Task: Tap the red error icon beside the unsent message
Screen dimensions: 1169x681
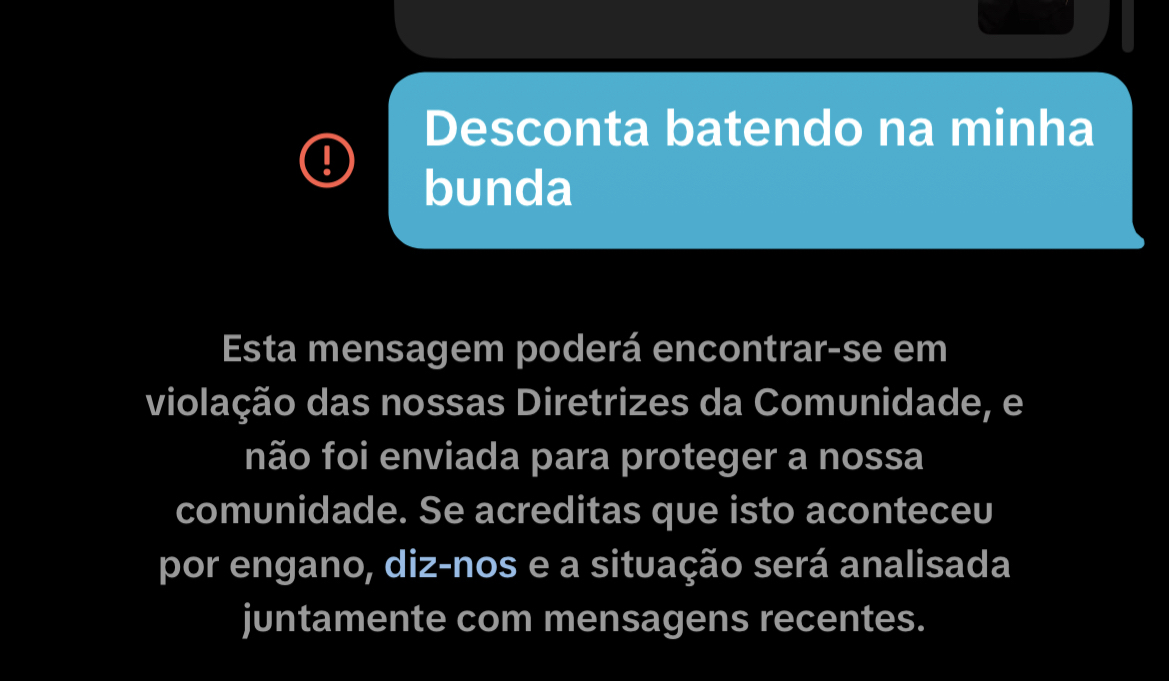Action: coord(327,160)
